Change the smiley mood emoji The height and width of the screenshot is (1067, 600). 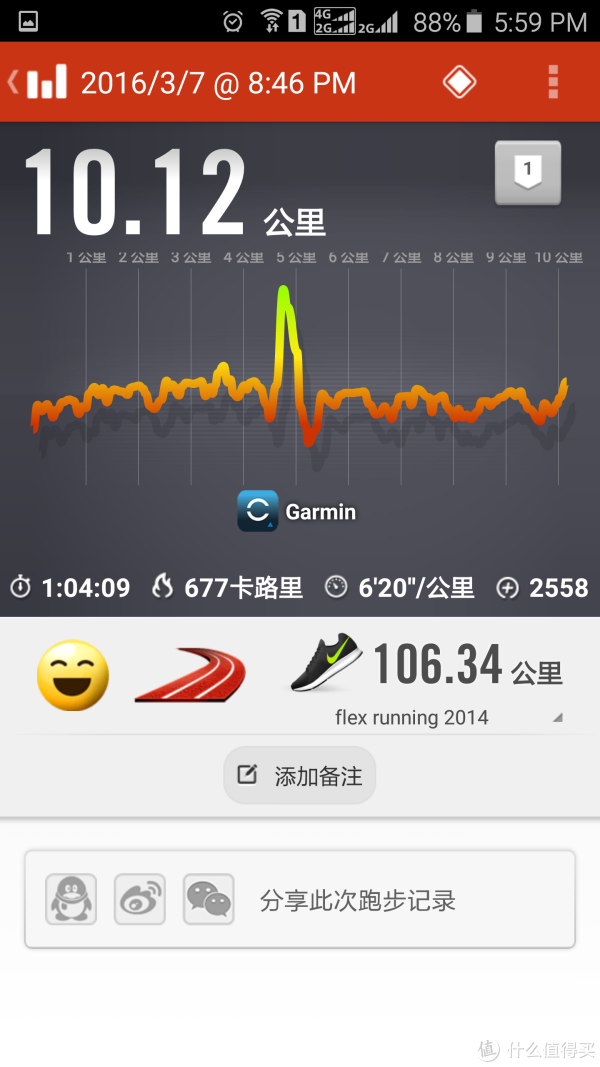pos(72,675)
